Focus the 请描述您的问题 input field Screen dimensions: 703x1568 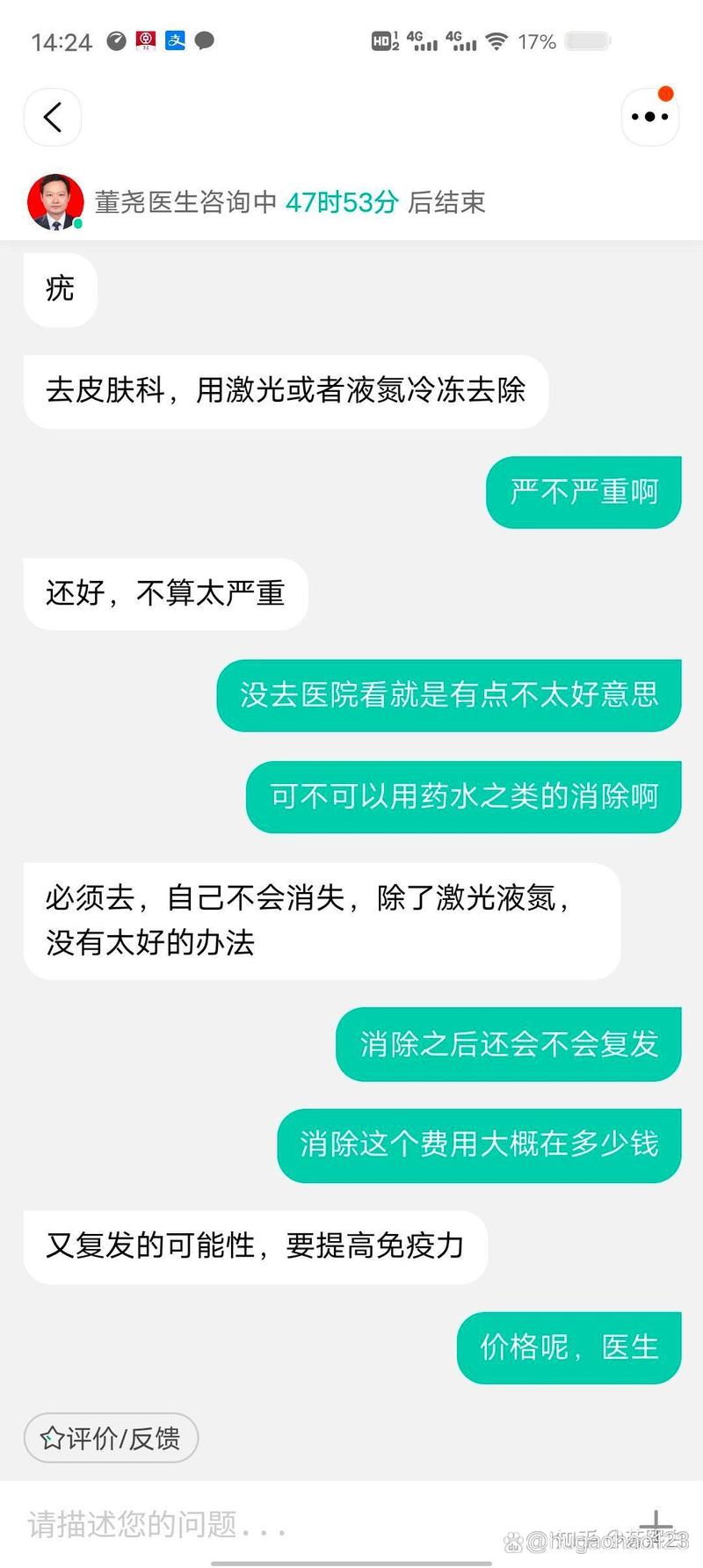316,1523
